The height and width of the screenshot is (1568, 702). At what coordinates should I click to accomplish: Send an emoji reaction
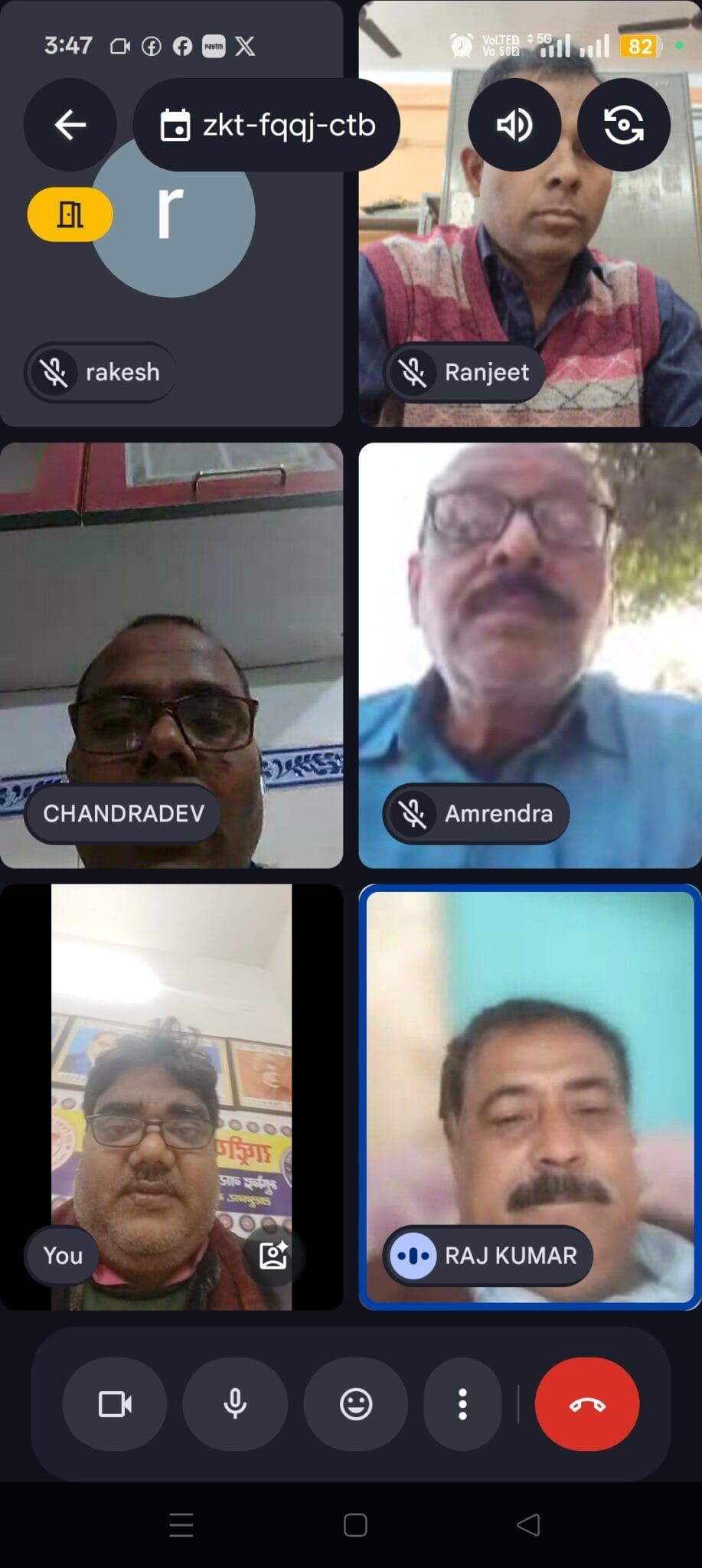pyautogui.click(x=355, y=1403)
